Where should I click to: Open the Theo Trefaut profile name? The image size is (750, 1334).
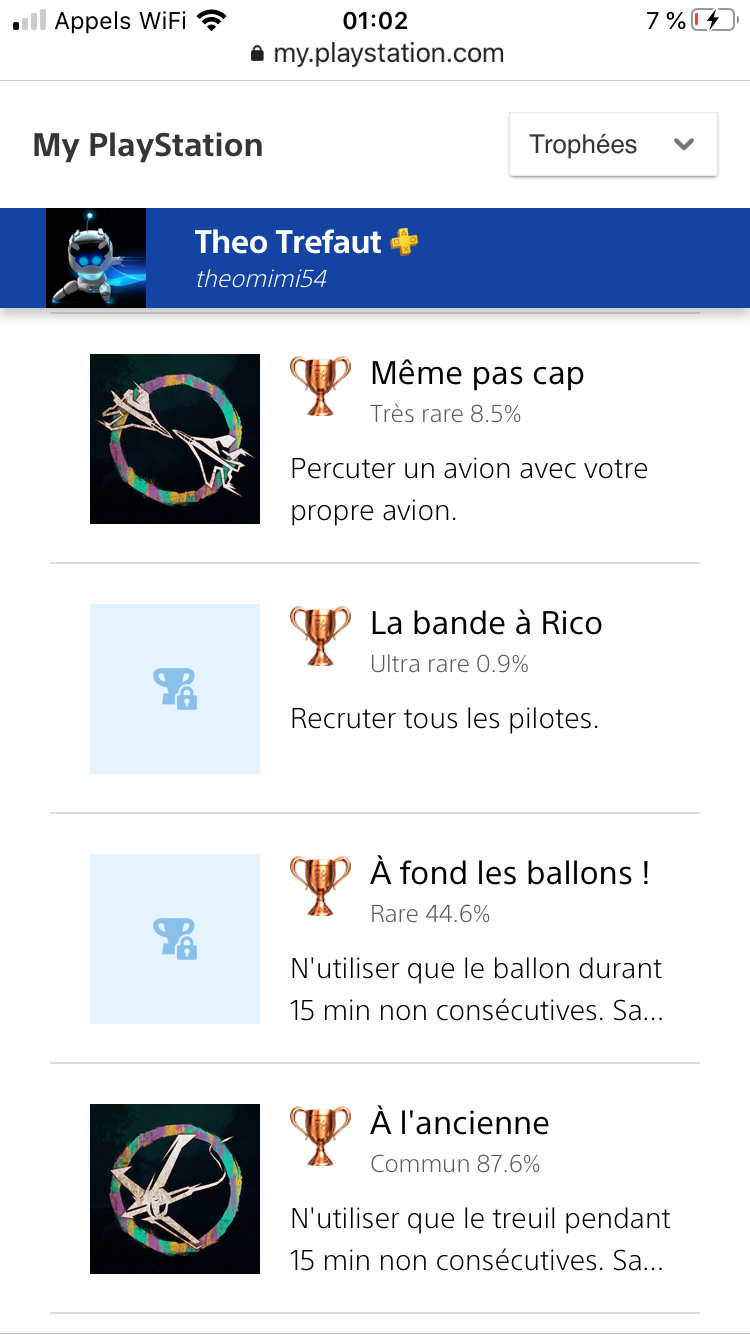(288, 242)
